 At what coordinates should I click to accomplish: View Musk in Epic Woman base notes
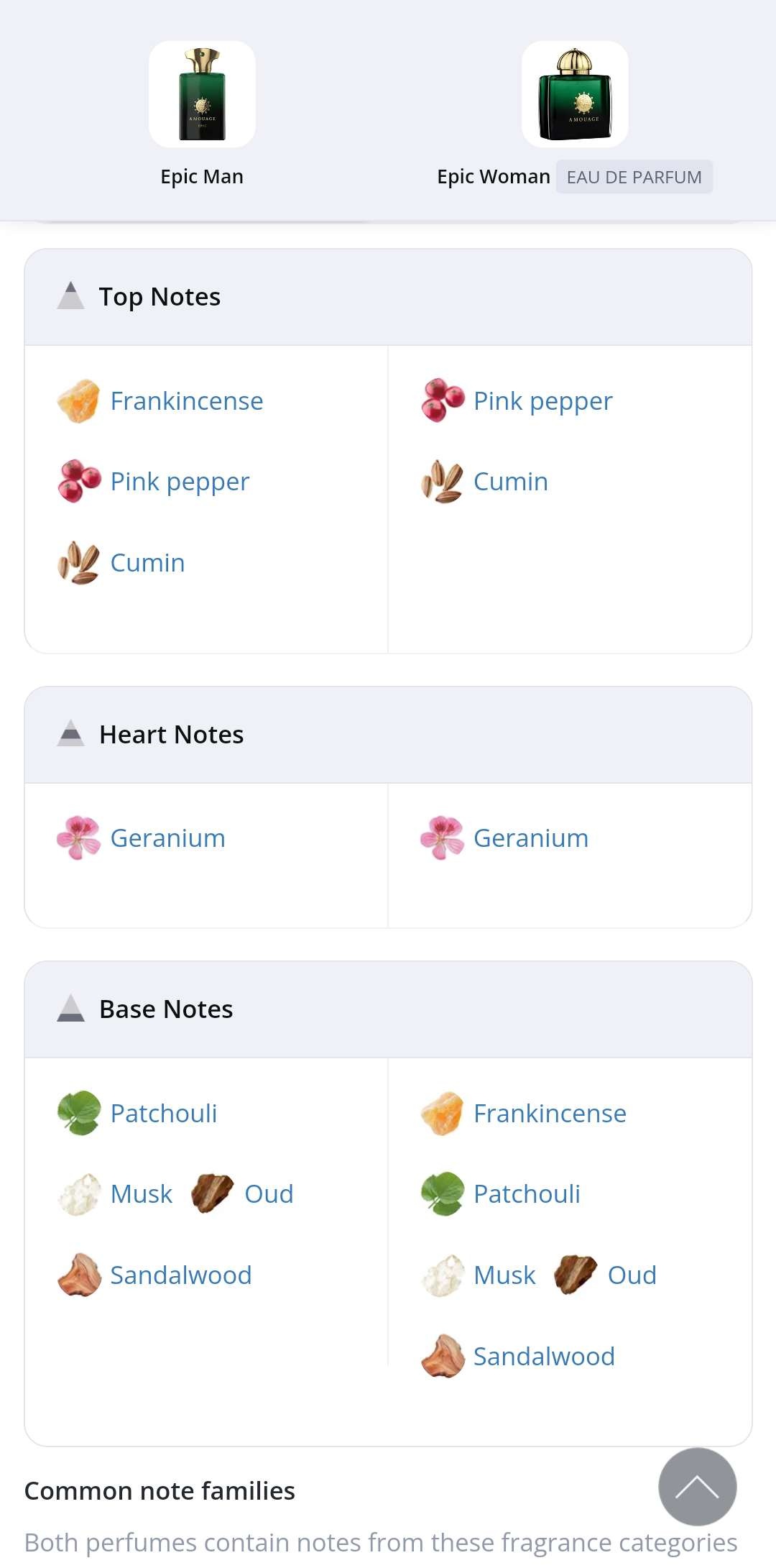coord(504,1275)
